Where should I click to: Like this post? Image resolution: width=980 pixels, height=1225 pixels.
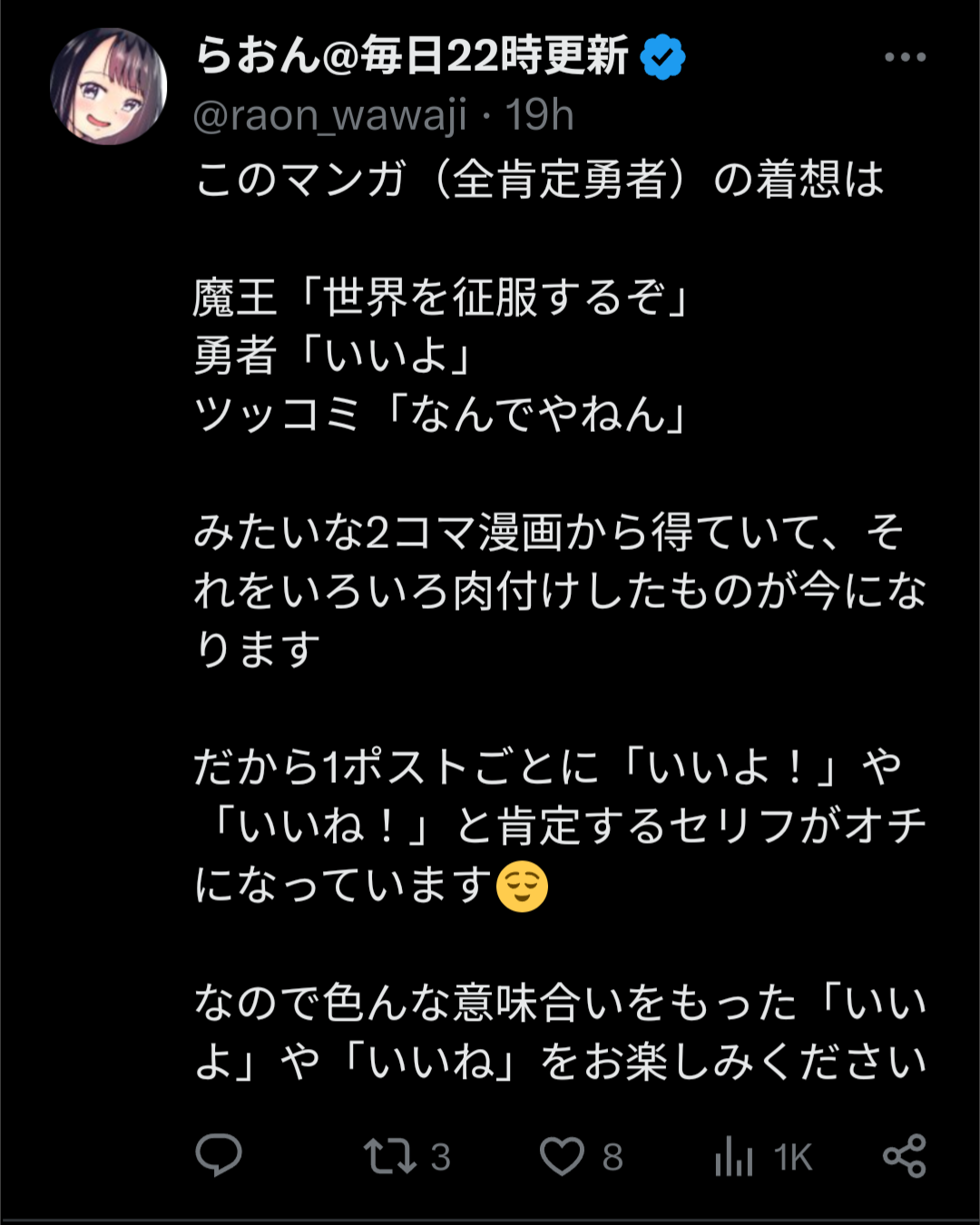pyautogui.click(x=562, y=1156)
